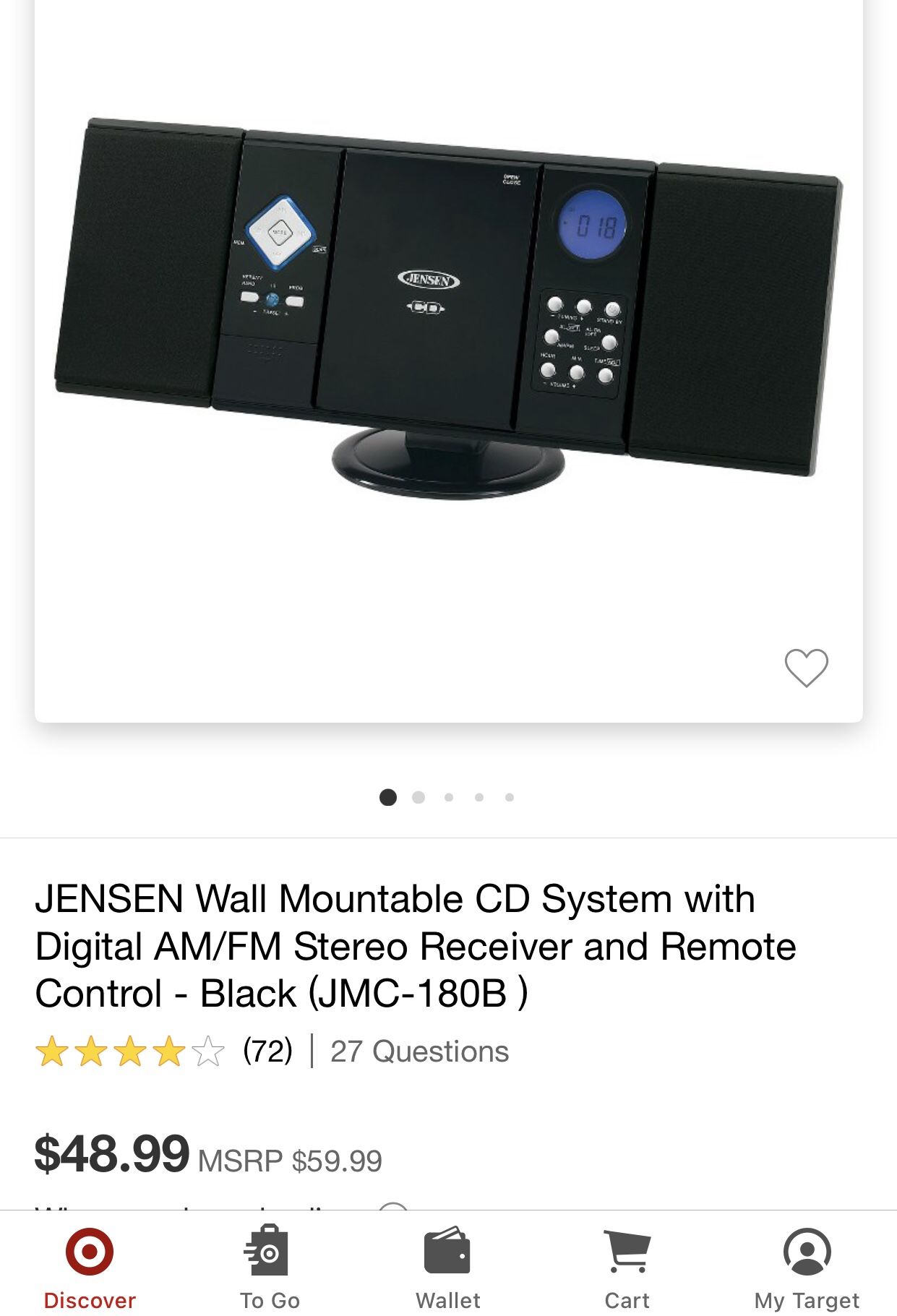The height and width of the screenshot is (1316, 897).
Task: Use the carousel pagination dots control
Action: pyautogui.click(x=449, y=797)
